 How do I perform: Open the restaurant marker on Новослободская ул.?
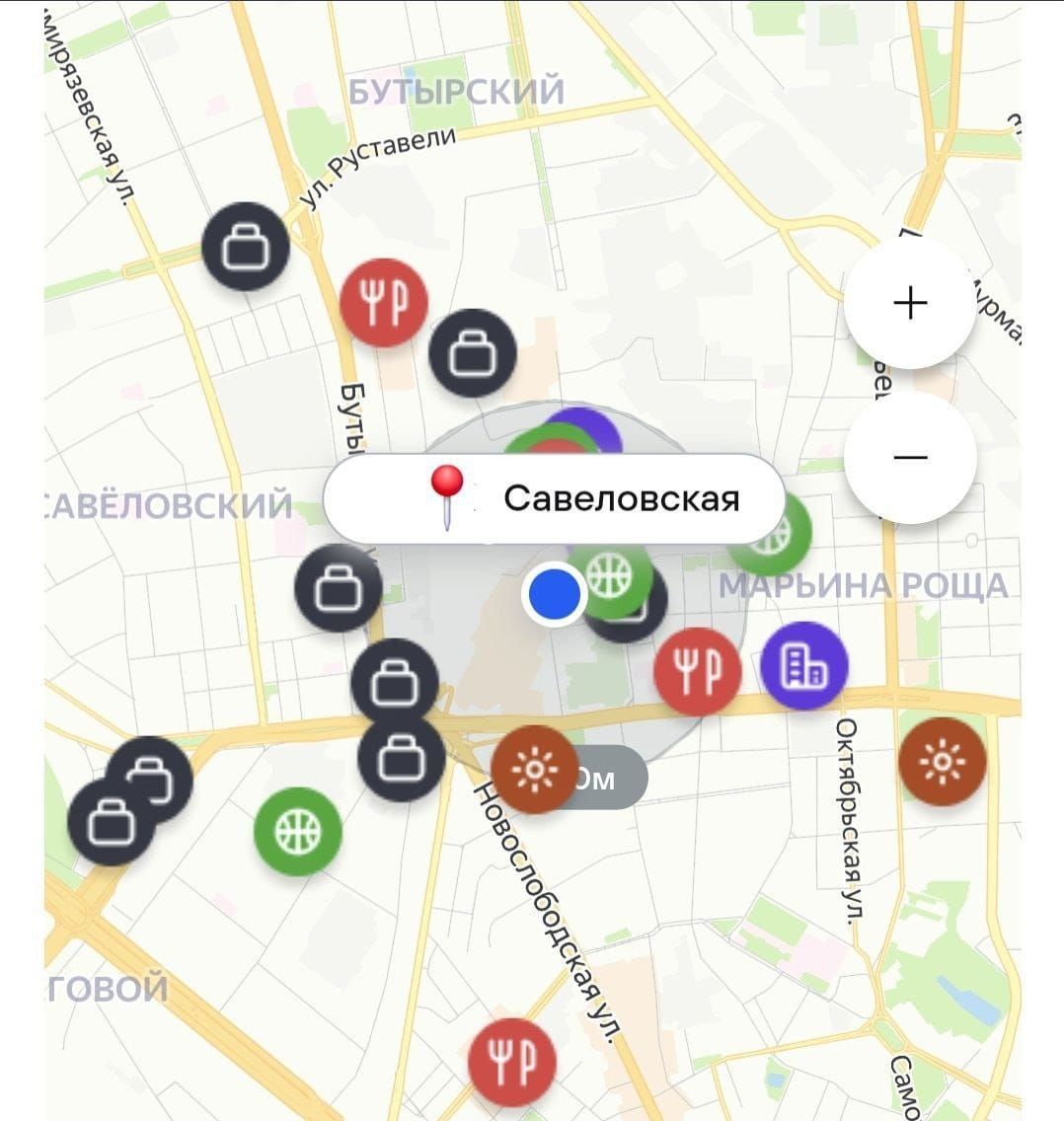(511, 1062)
